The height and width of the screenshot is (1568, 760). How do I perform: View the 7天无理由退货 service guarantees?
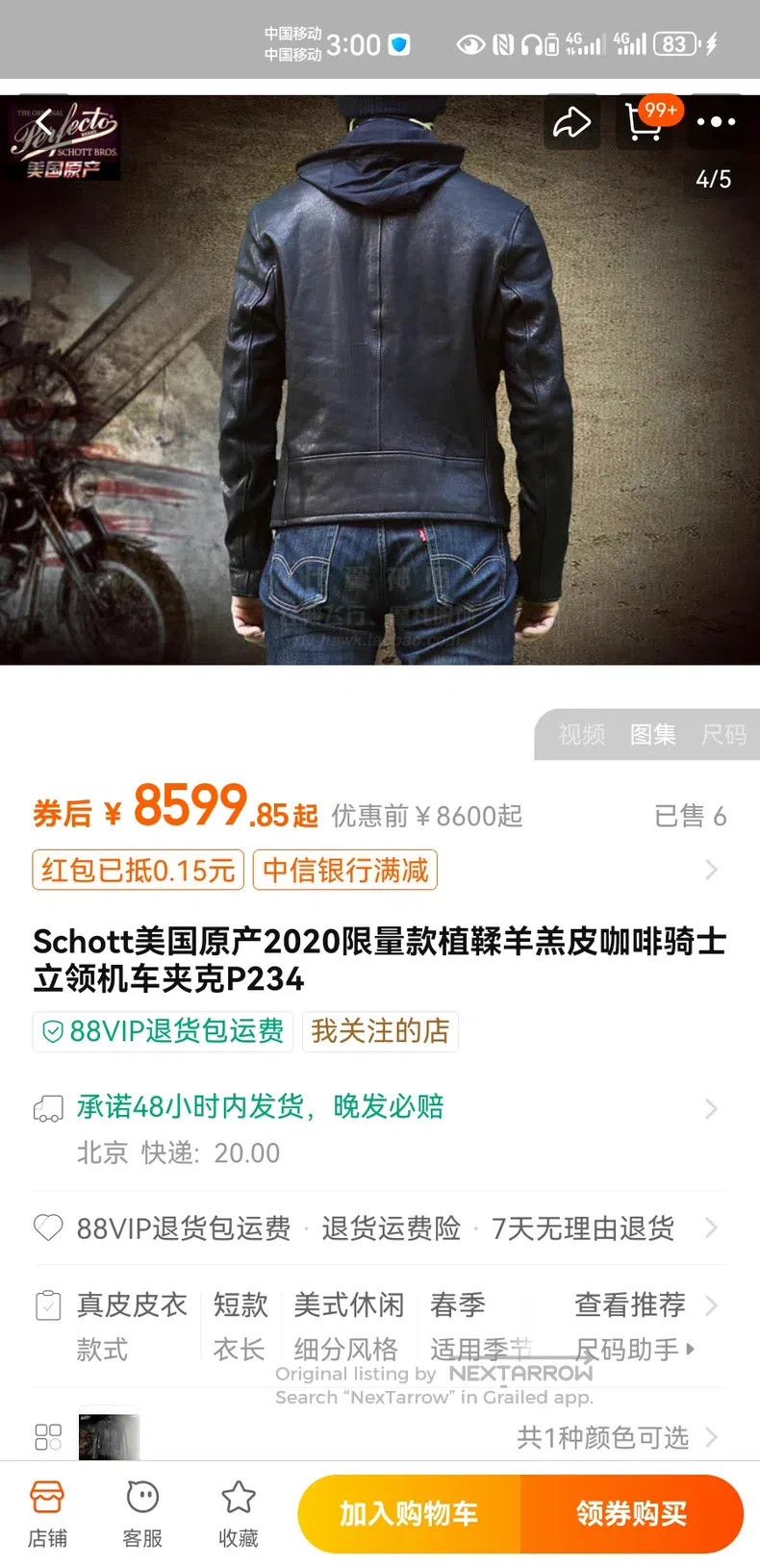coord(380,1228)
